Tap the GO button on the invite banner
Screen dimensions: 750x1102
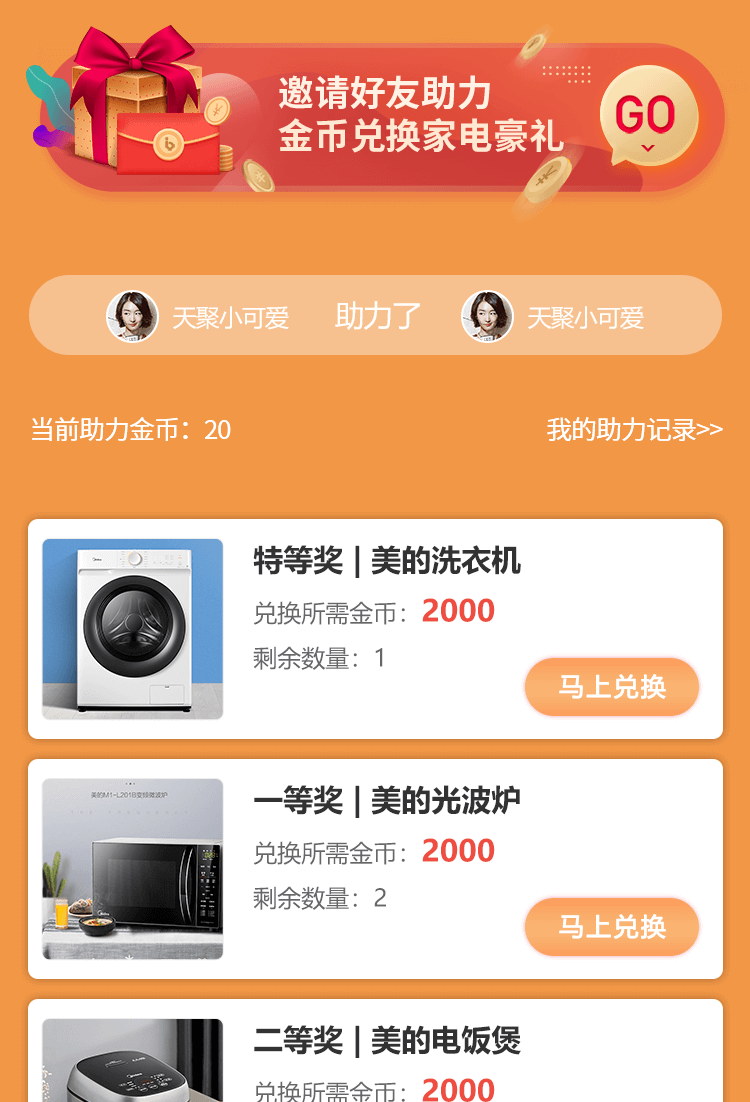[x=647, y=118]
